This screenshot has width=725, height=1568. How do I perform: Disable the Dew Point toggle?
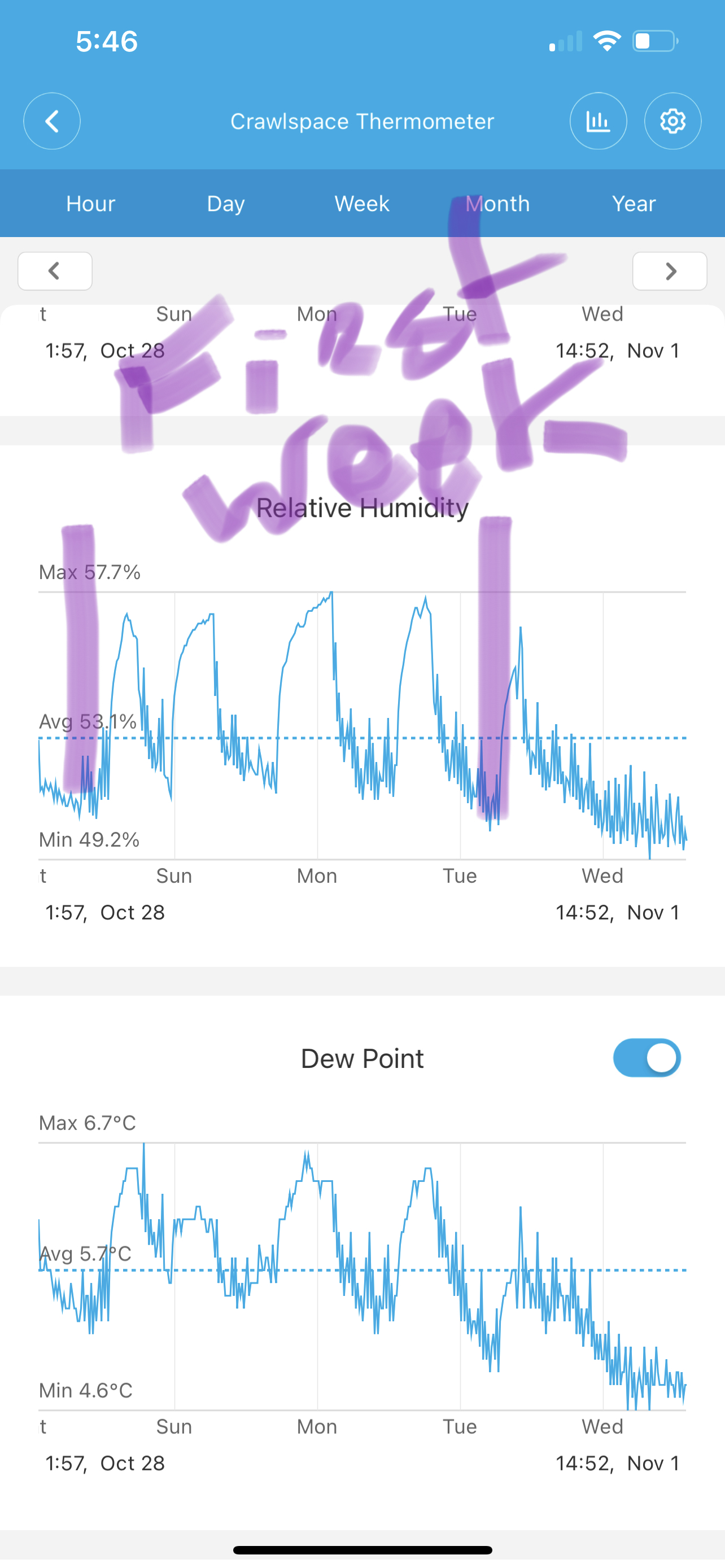click(x=647, y=1058)
